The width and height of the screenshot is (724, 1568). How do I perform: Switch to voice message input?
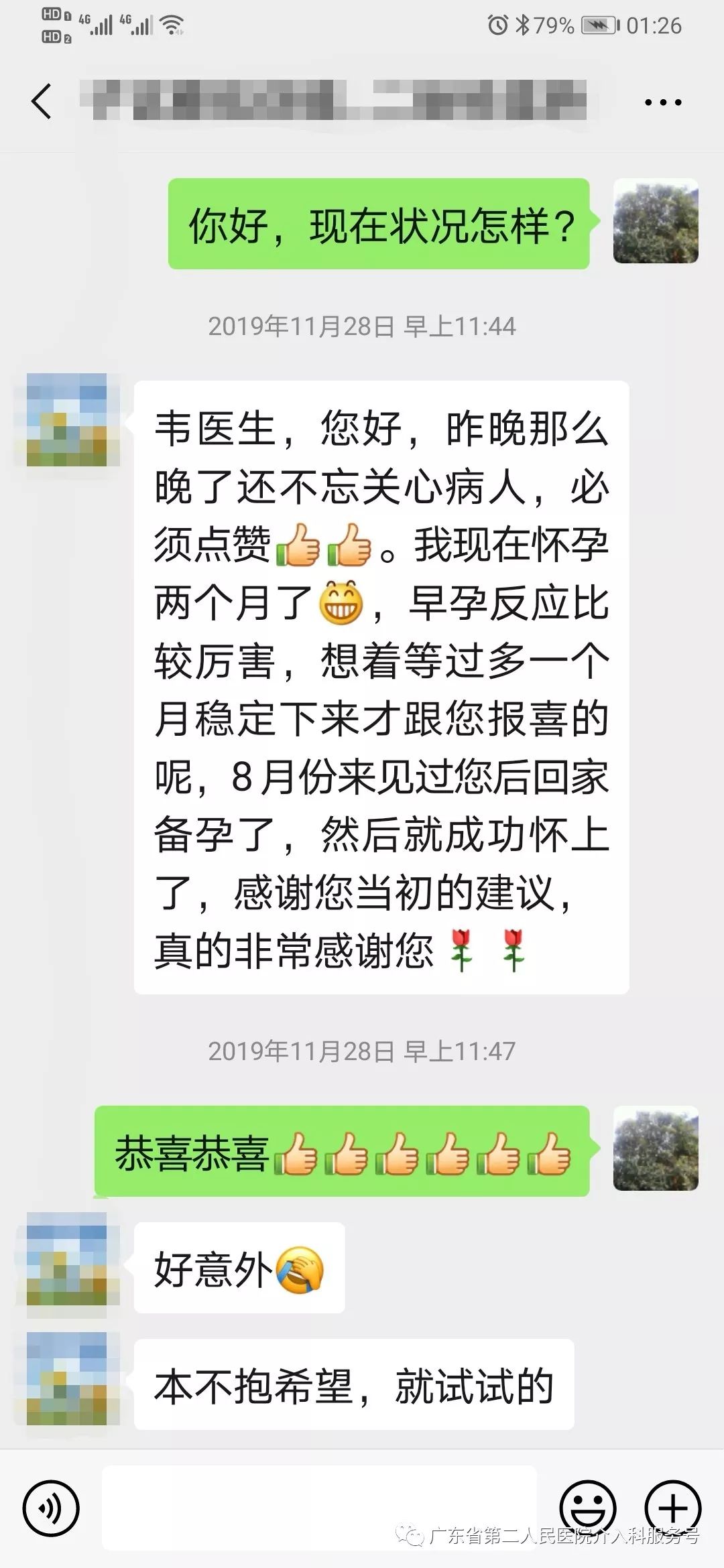tap(51, 1508)
